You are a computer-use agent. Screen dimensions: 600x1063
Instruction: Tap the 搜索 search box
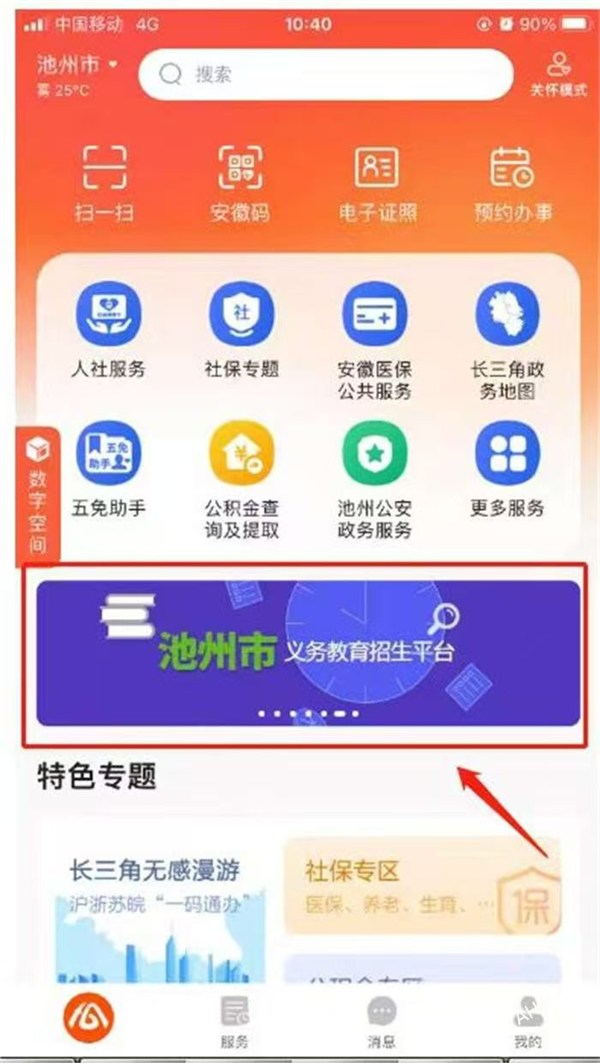325,74
